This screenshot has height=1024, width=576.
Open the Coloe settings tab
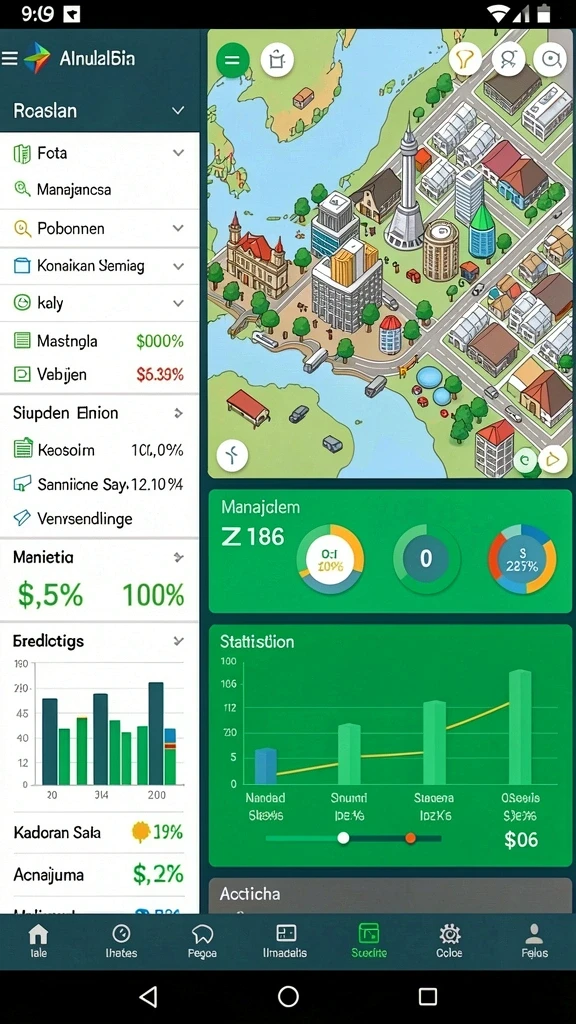(449, 941)
